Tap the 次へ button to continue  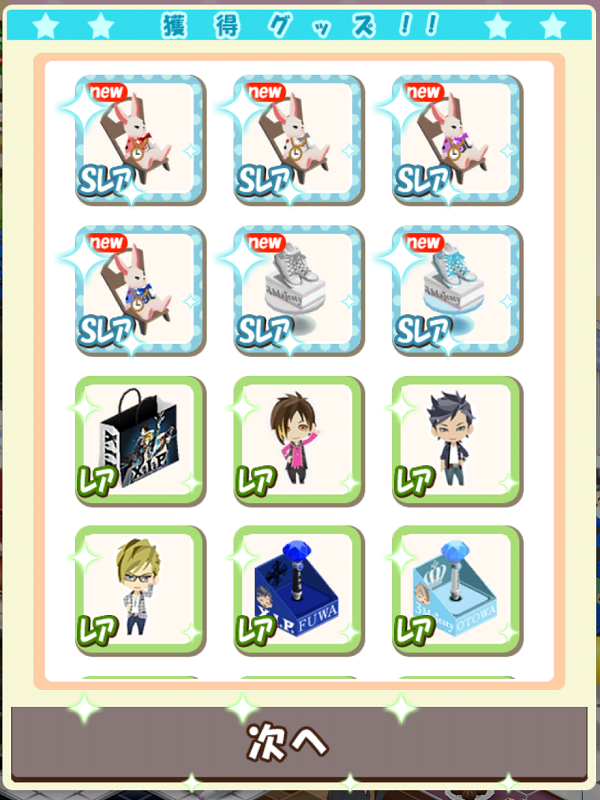tap(299, 742)
